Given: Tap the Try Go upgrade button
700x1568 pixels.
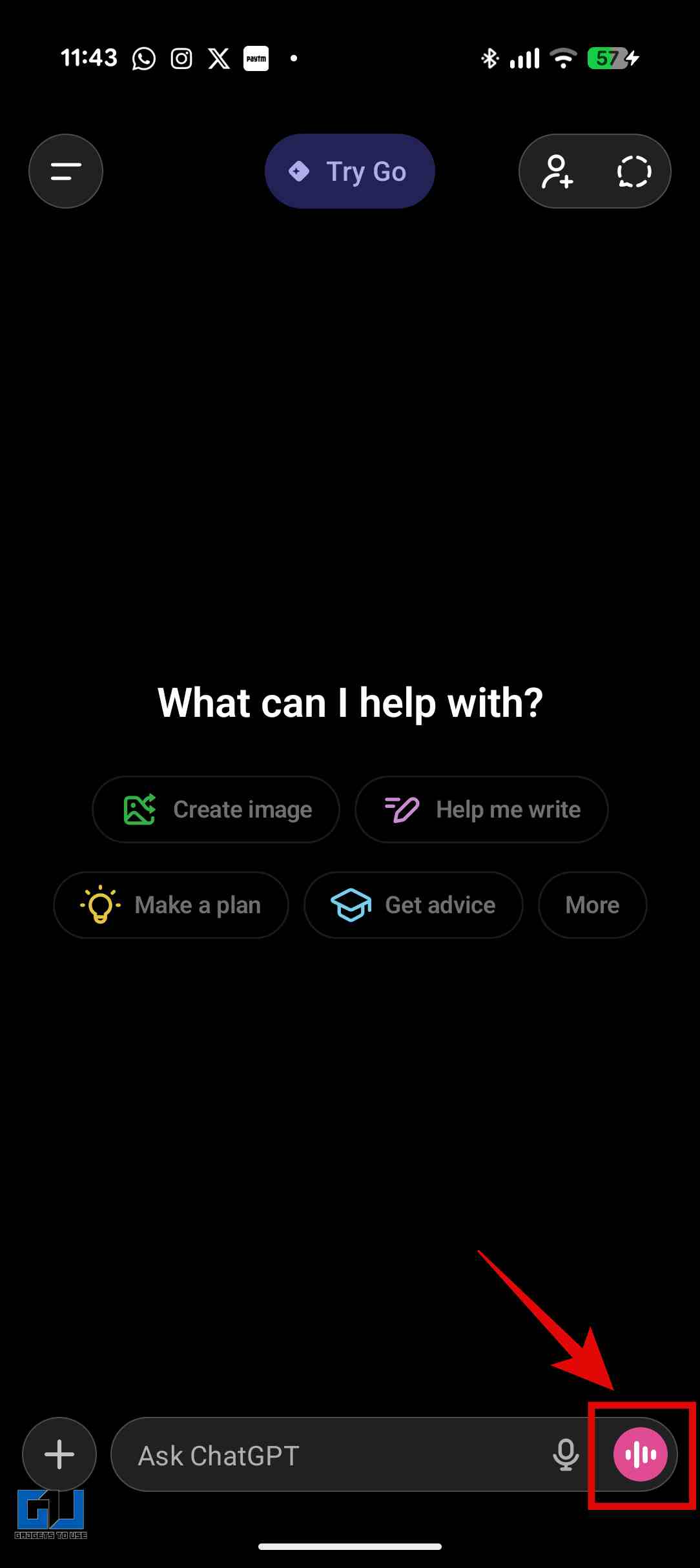Looking at the screenshot, I should click(x=350, y=171).
